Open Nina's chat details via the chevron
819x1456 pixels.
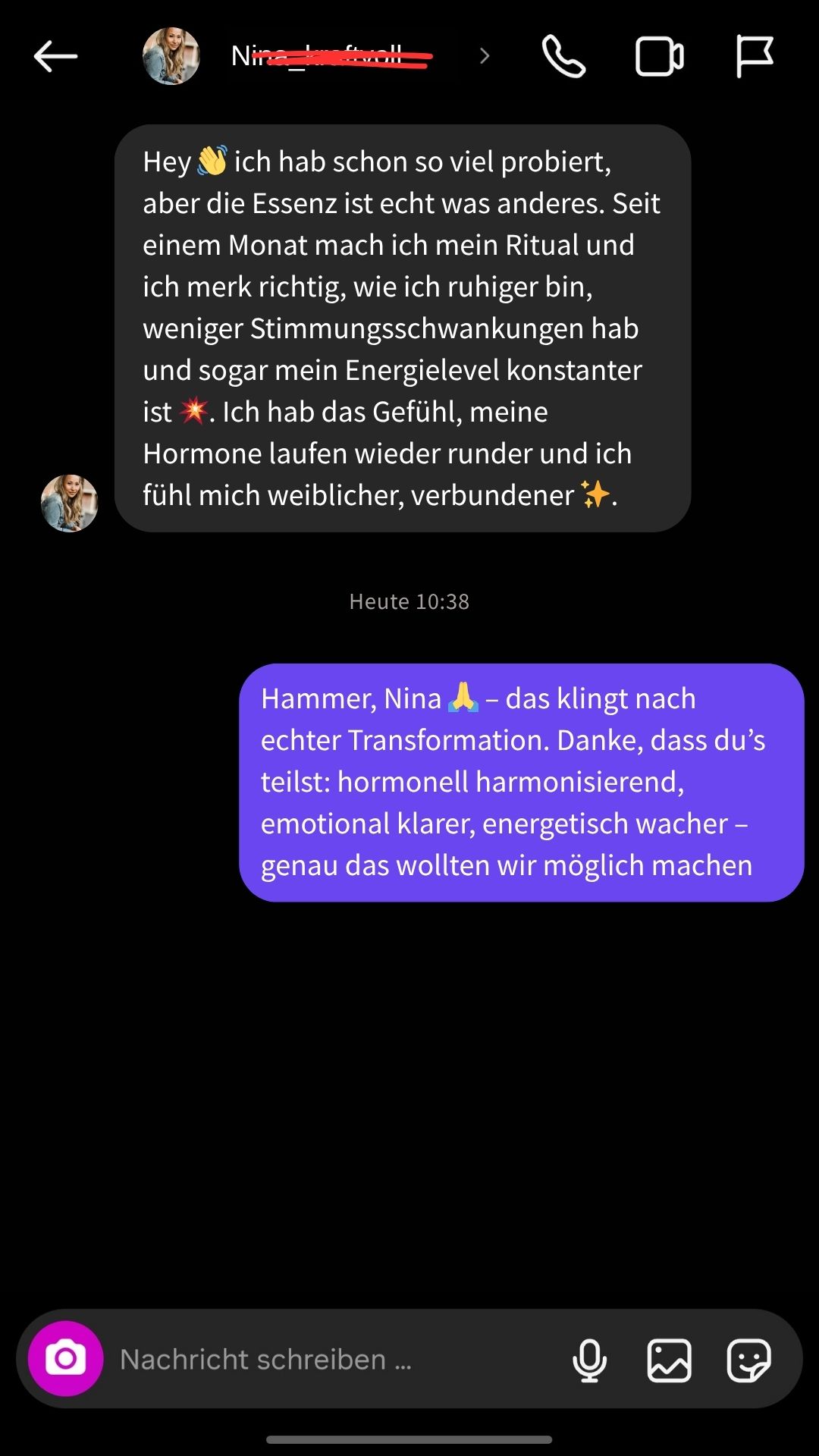point(484,55)
